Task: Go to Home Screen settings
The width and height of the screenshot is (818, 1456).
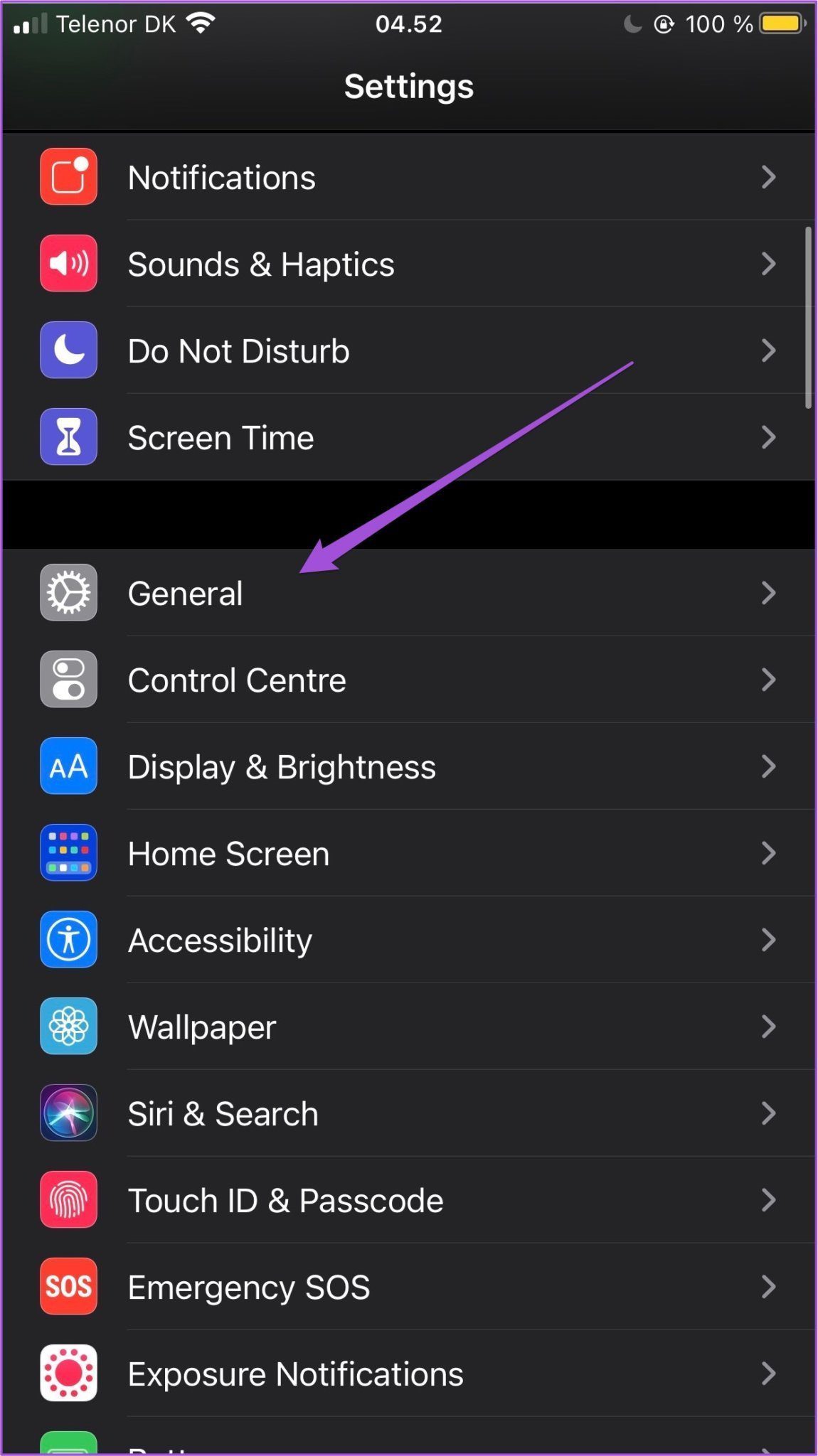Action: point(409,853)
